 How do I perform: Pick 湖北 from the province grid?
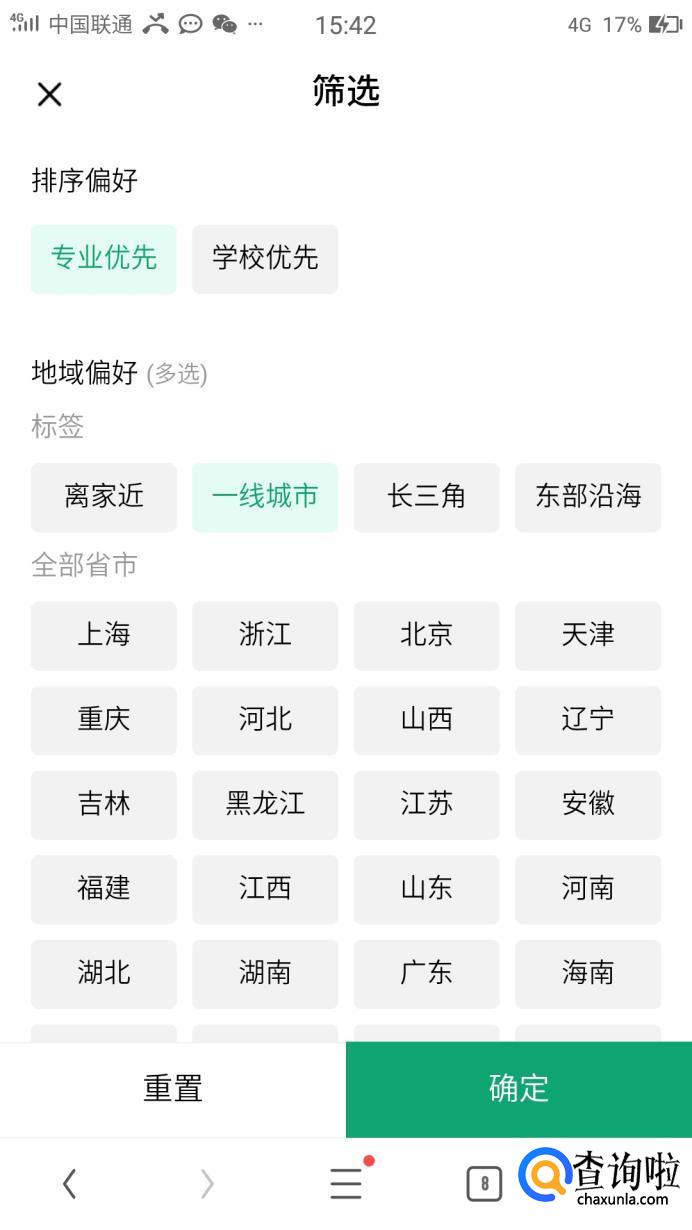click(x=104, y=974)
